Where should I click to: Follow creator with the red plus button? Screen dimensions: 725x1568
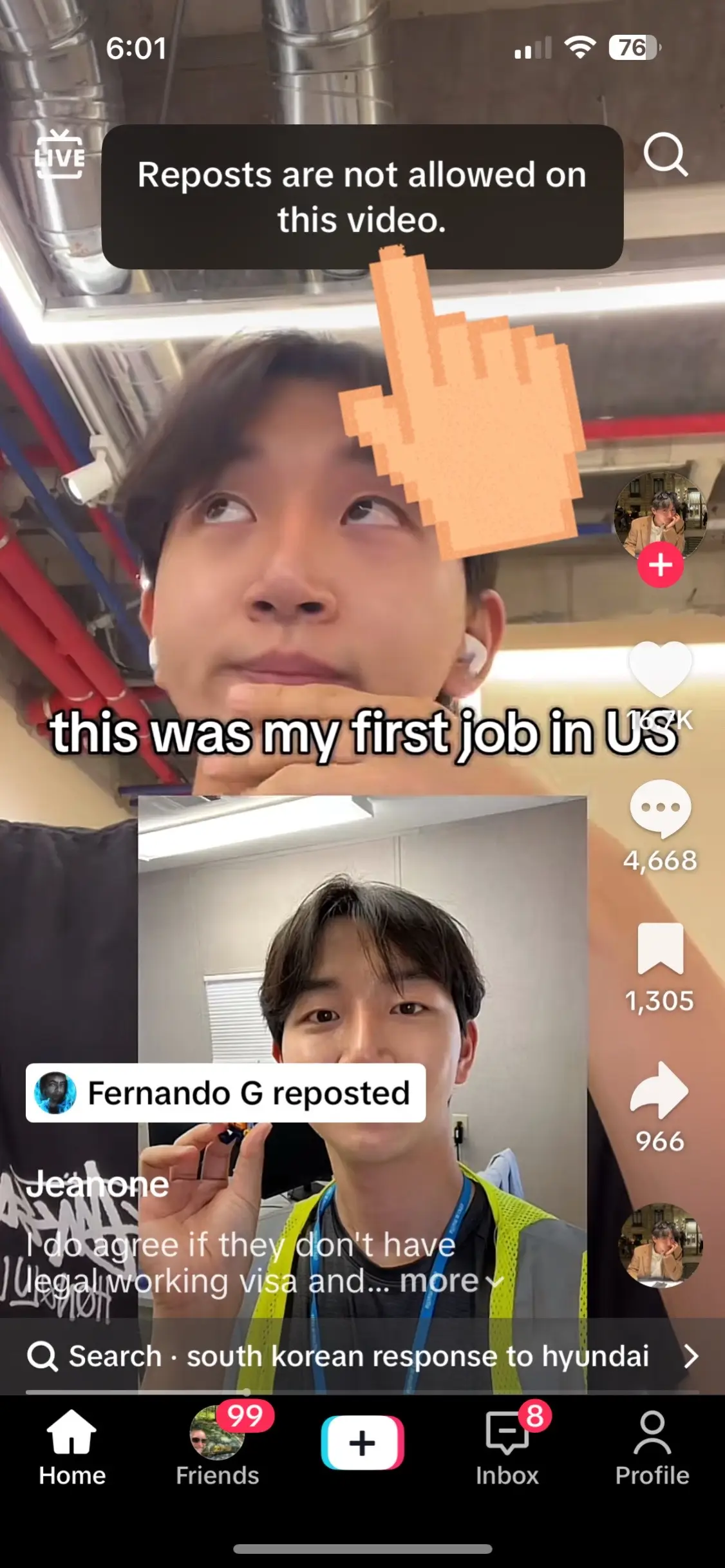tap(660, 565)
